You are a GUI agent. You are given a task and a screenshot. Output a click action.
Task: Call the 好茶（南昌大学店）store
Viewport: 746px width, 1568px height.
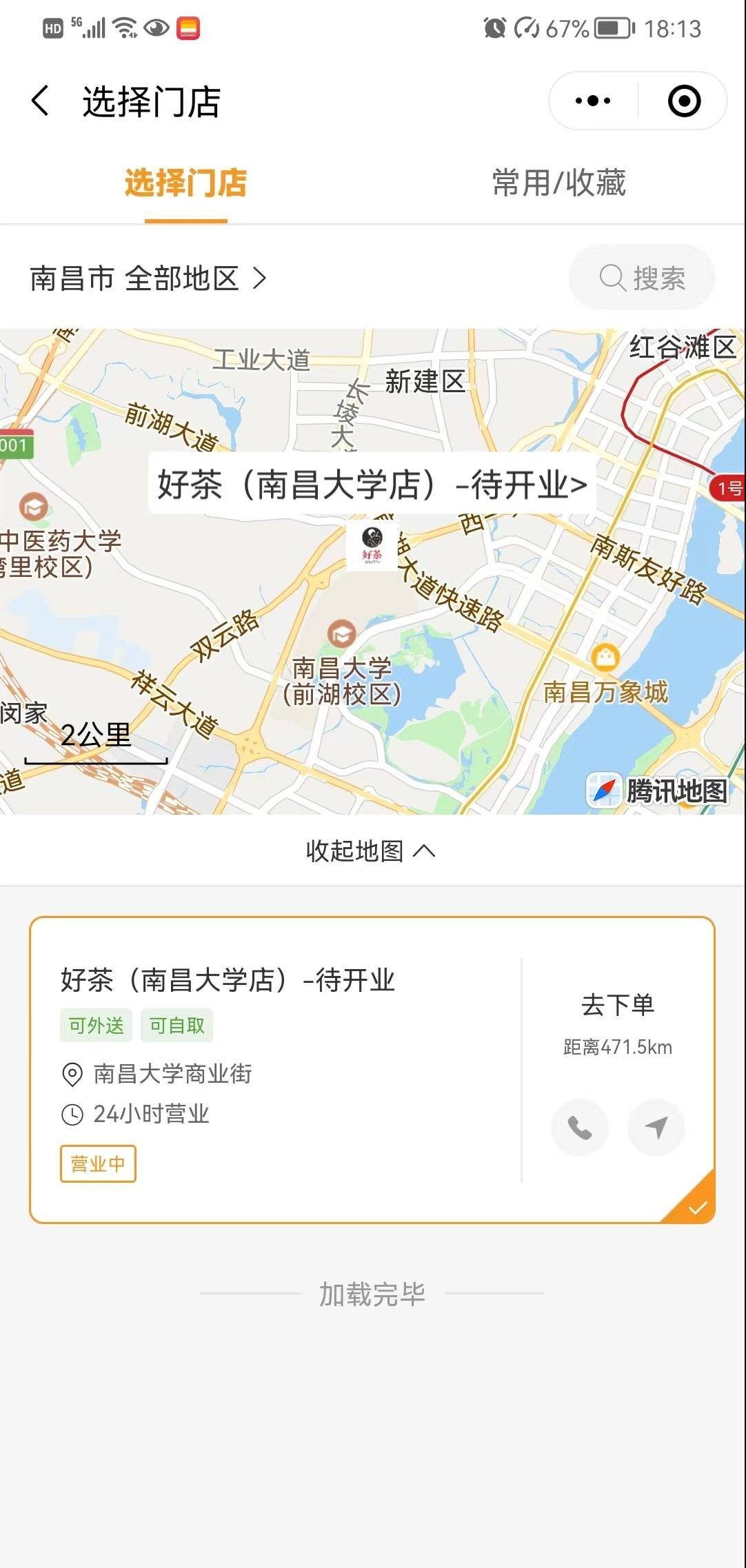580,1128
